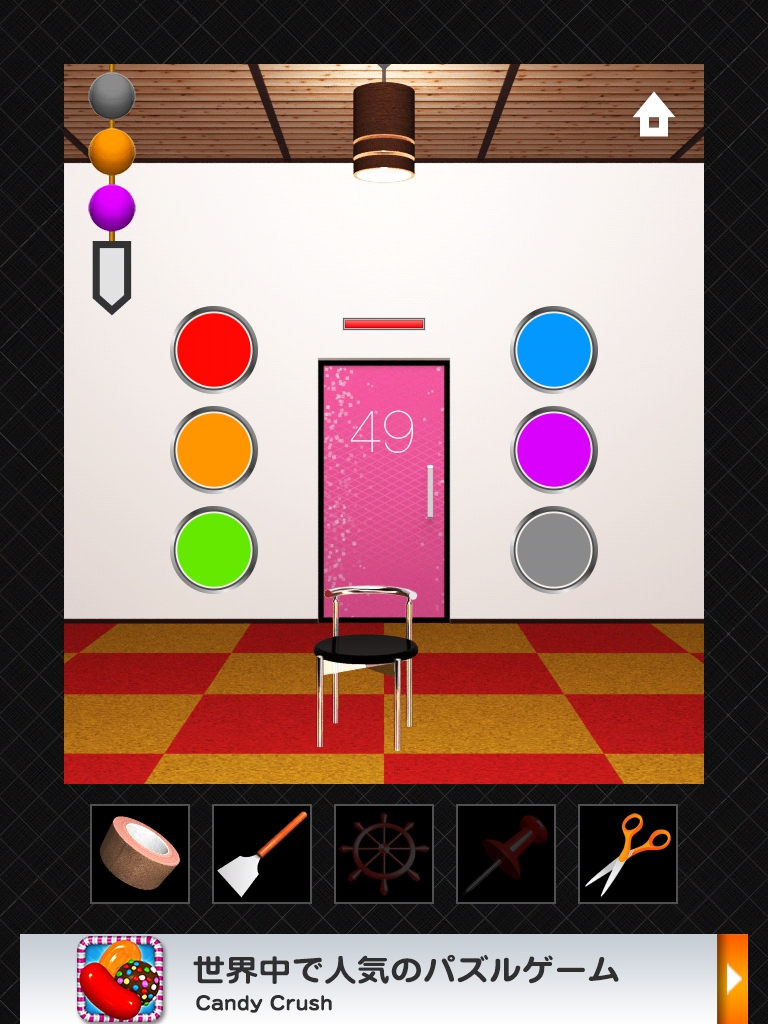Tap the purple circle button
This screenshot has height=1024, width=768.
[x=554, y=450]
